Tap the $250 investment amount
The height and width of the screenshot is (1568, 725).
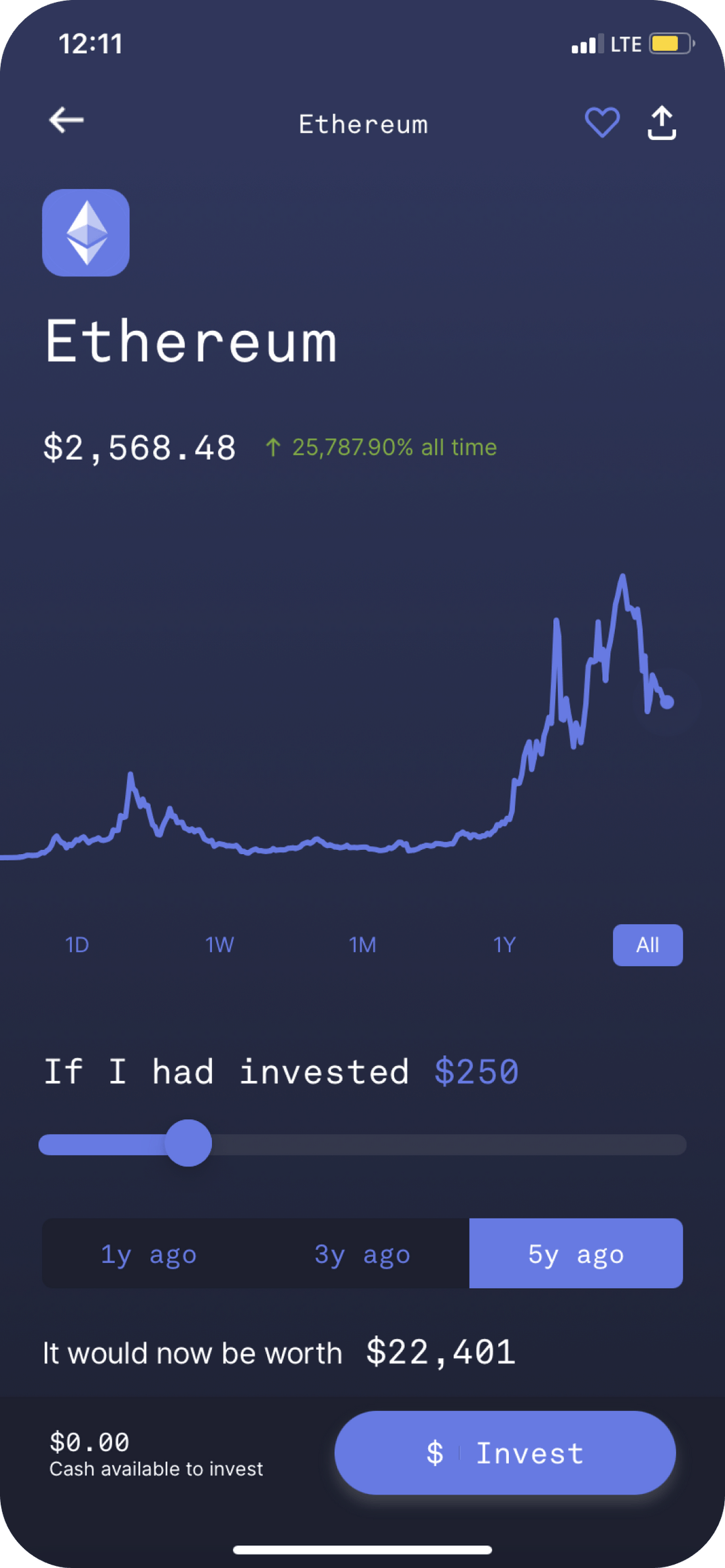pyautogui.click(x=476, y=1071)
